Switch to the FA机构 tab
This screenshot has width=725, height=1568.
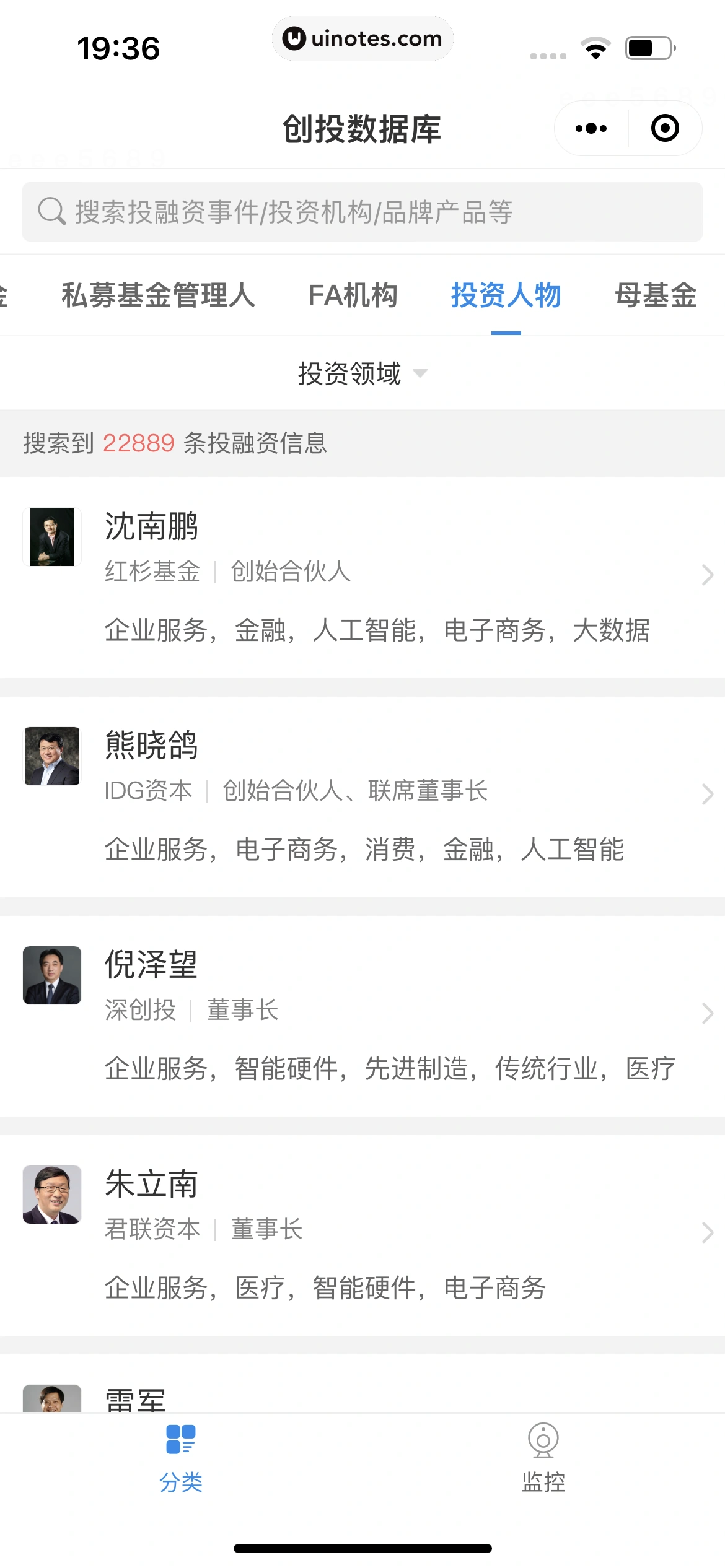click(x=353, y=295)
